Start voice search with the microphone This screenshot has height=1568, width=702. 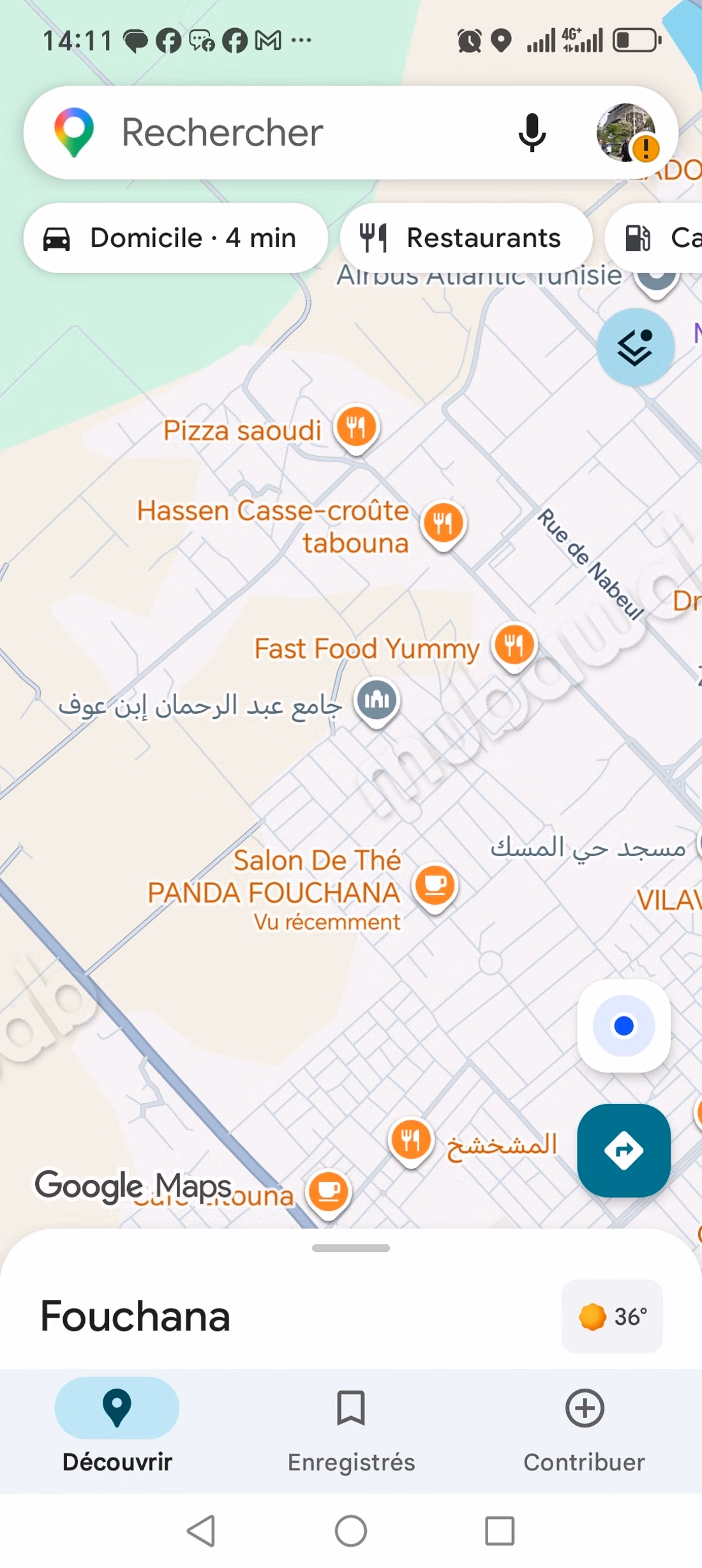click(x=532, y=132)
